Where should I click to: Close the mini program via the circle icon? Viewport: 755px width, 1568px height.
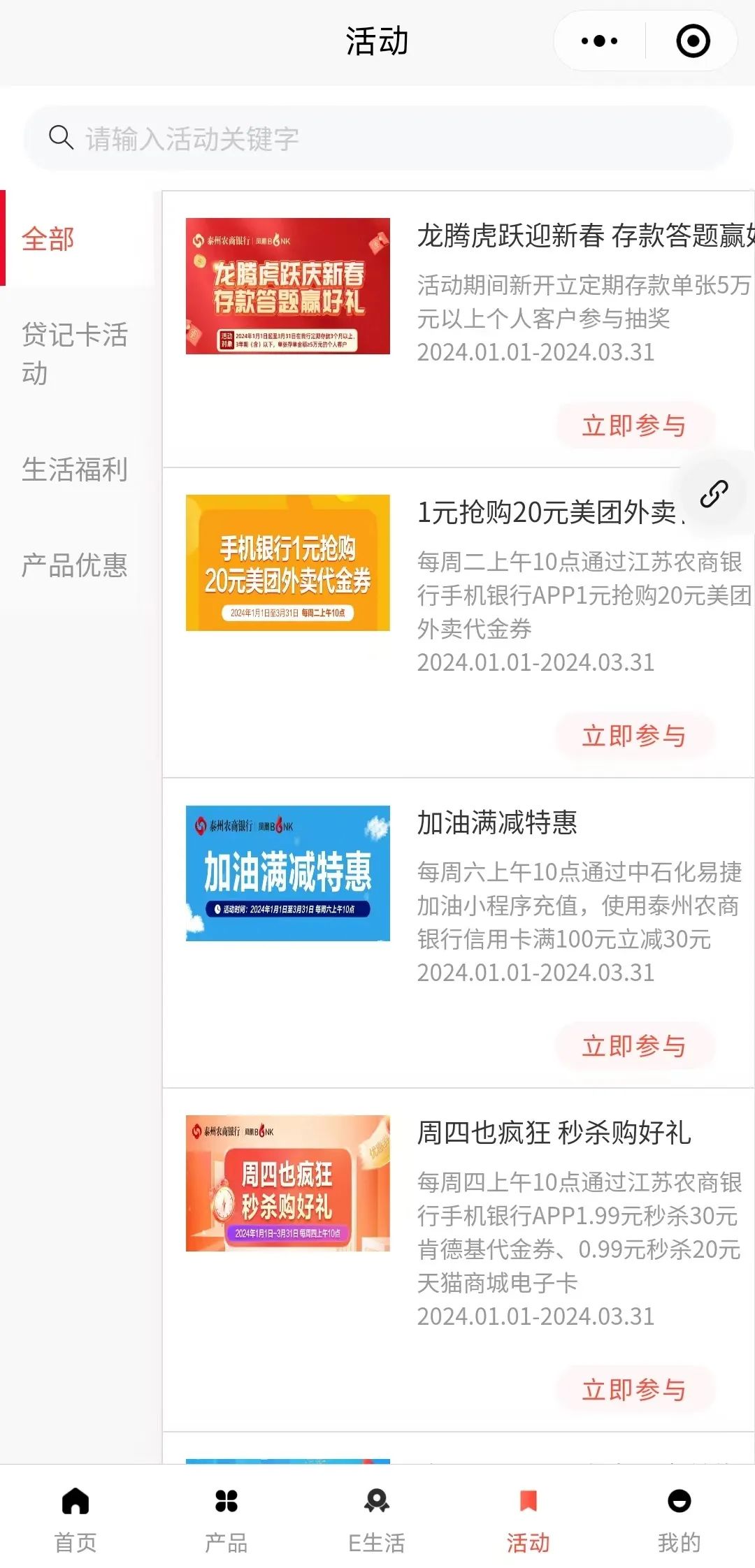pyautogui.click(x=693, y=41)
